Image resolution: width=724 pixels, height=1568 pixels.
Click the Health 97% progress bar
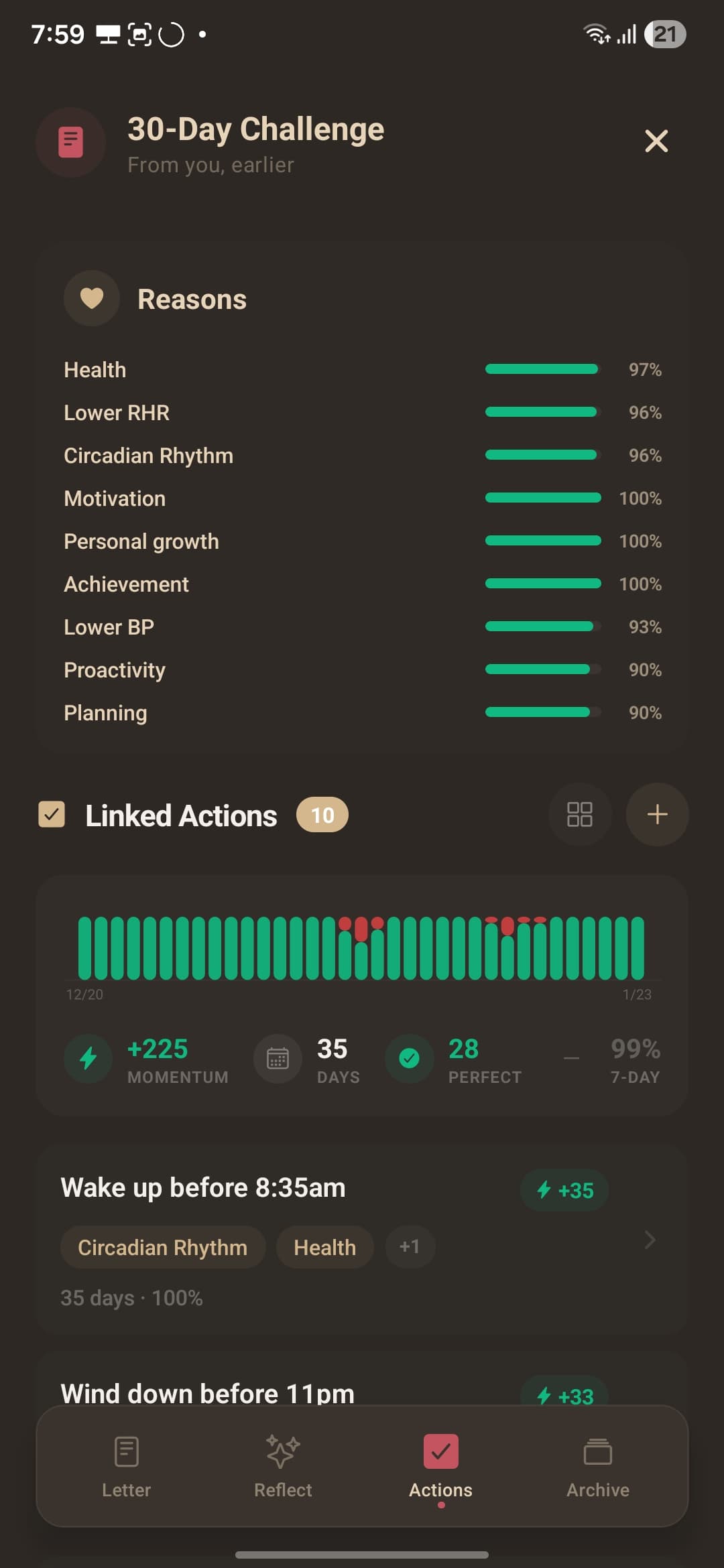coord(542,369)
